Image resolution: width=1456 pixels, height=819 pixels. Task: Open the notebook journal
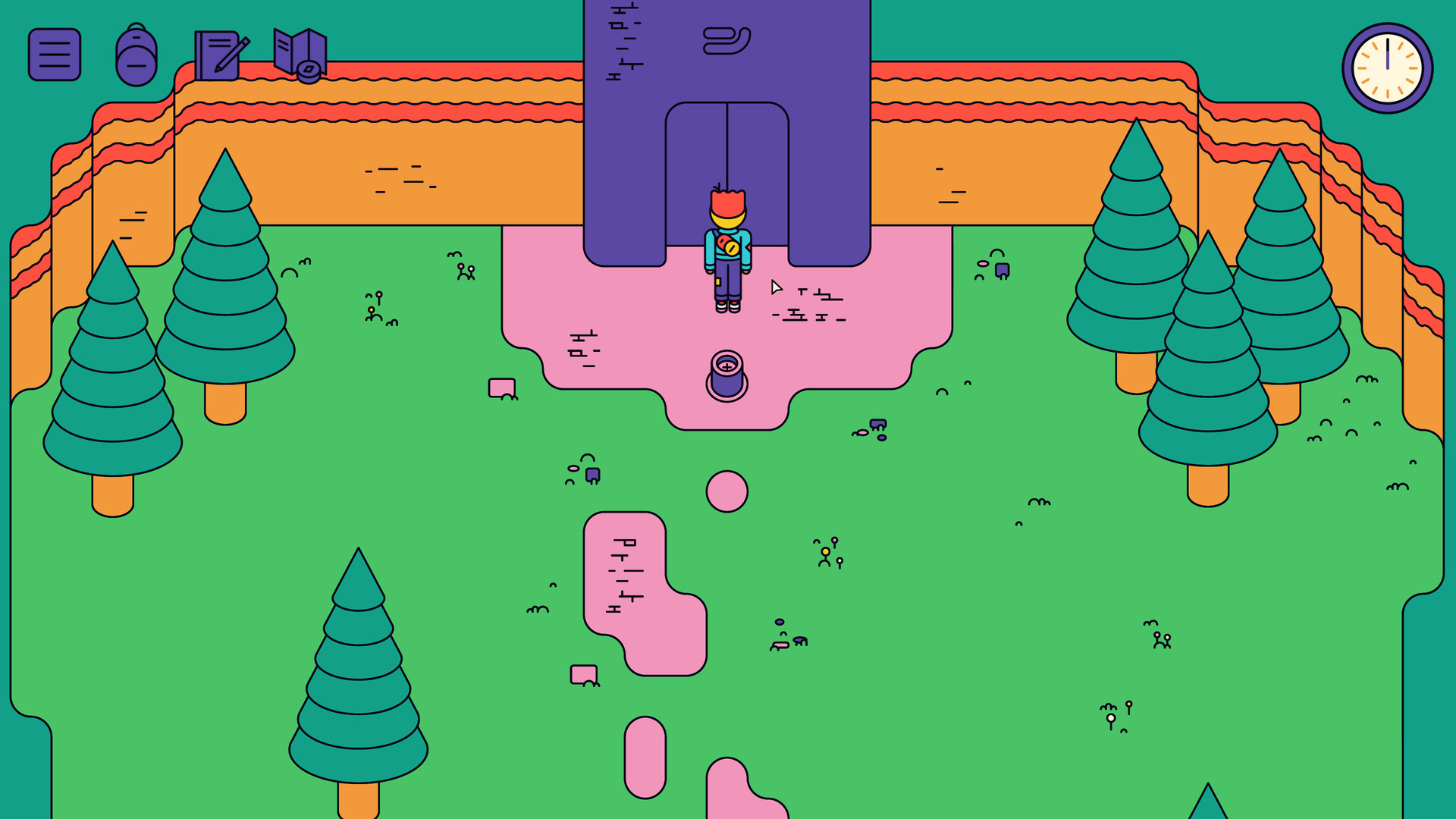pyautogui.click(x=220, y=55)
